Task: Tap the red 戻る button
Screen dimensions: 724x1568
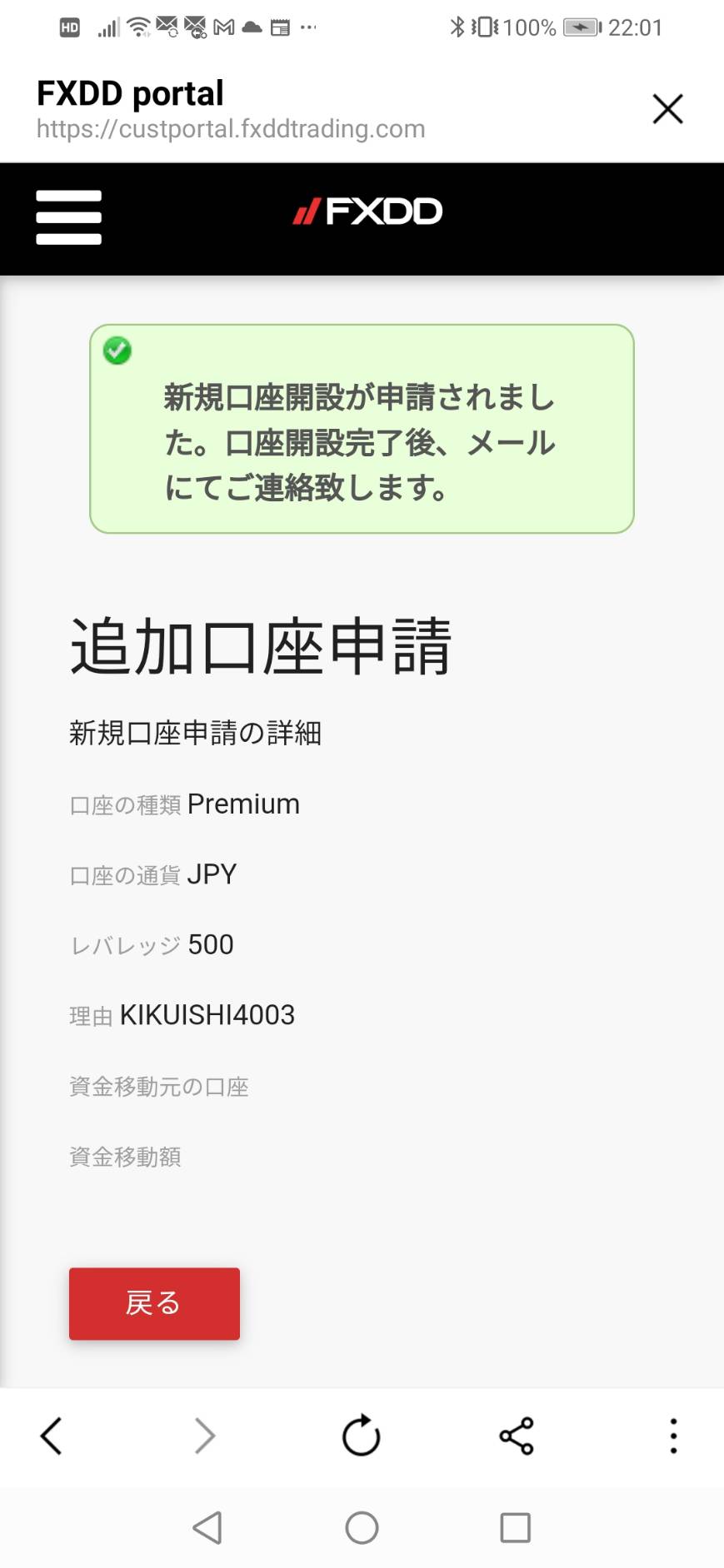Action: [x=154, y=1303]
